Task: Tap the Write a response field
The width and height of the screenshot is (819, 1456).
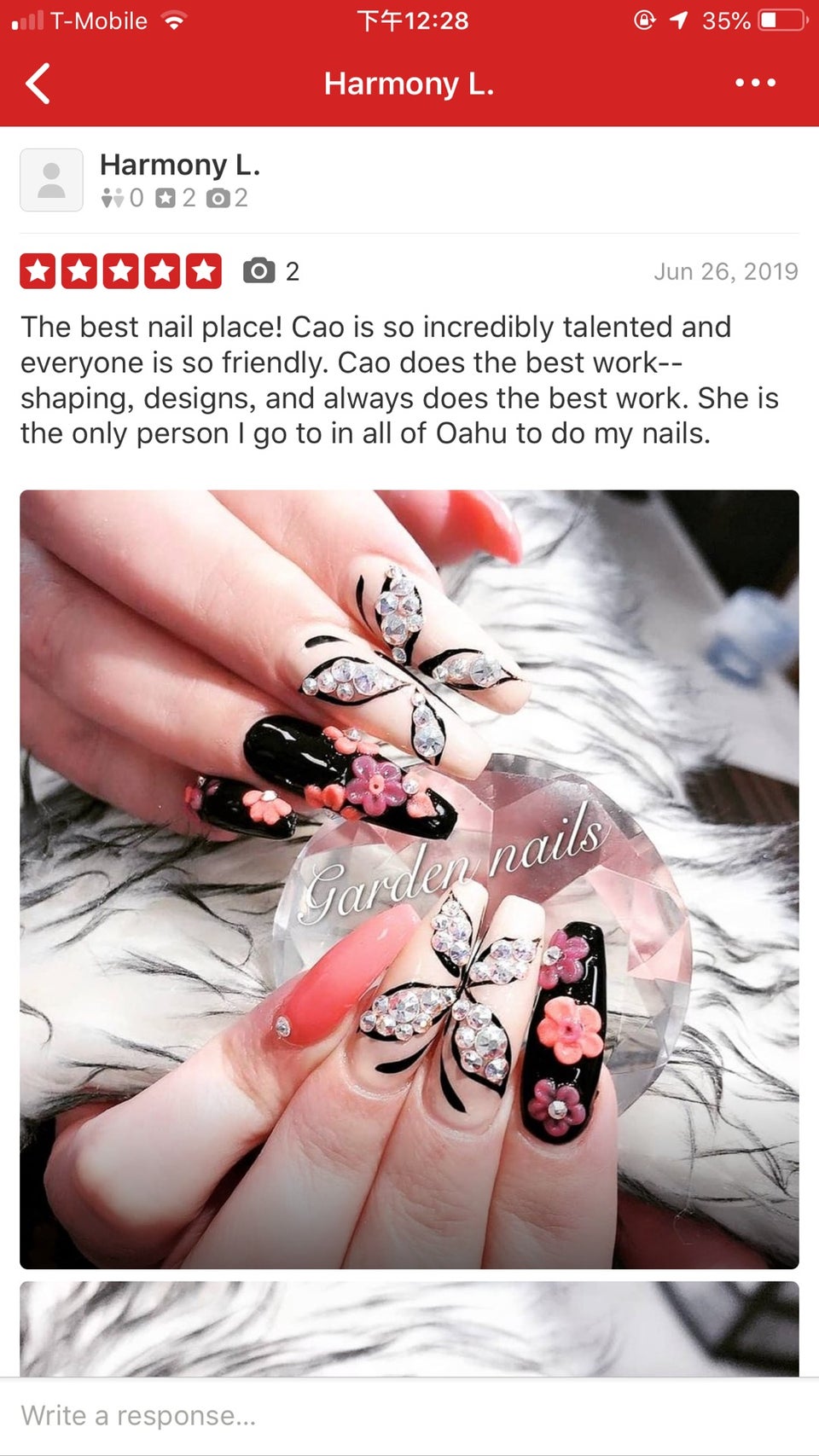Action: (409, 1416)
